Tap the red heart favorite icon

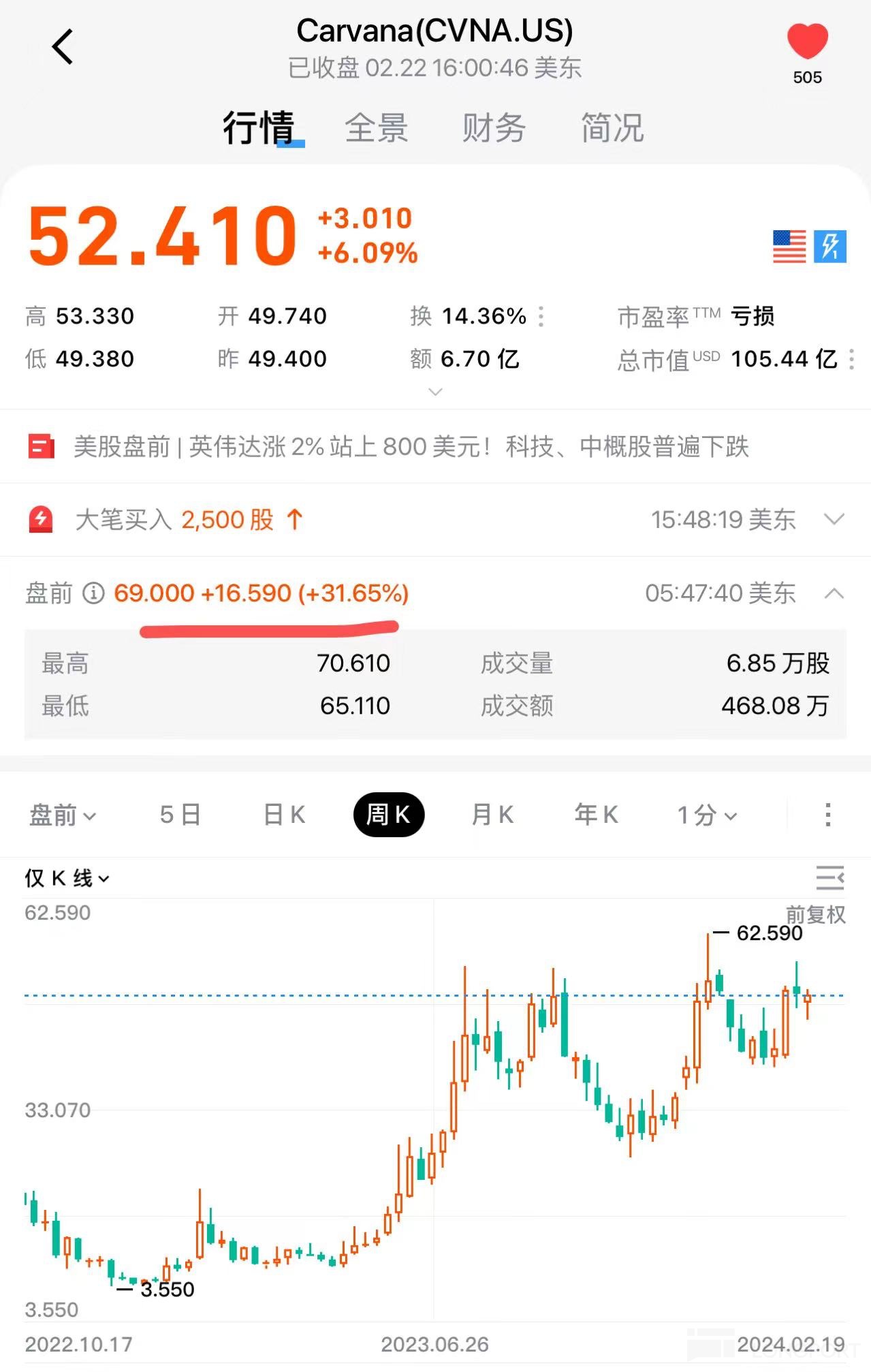coord(807,42)
